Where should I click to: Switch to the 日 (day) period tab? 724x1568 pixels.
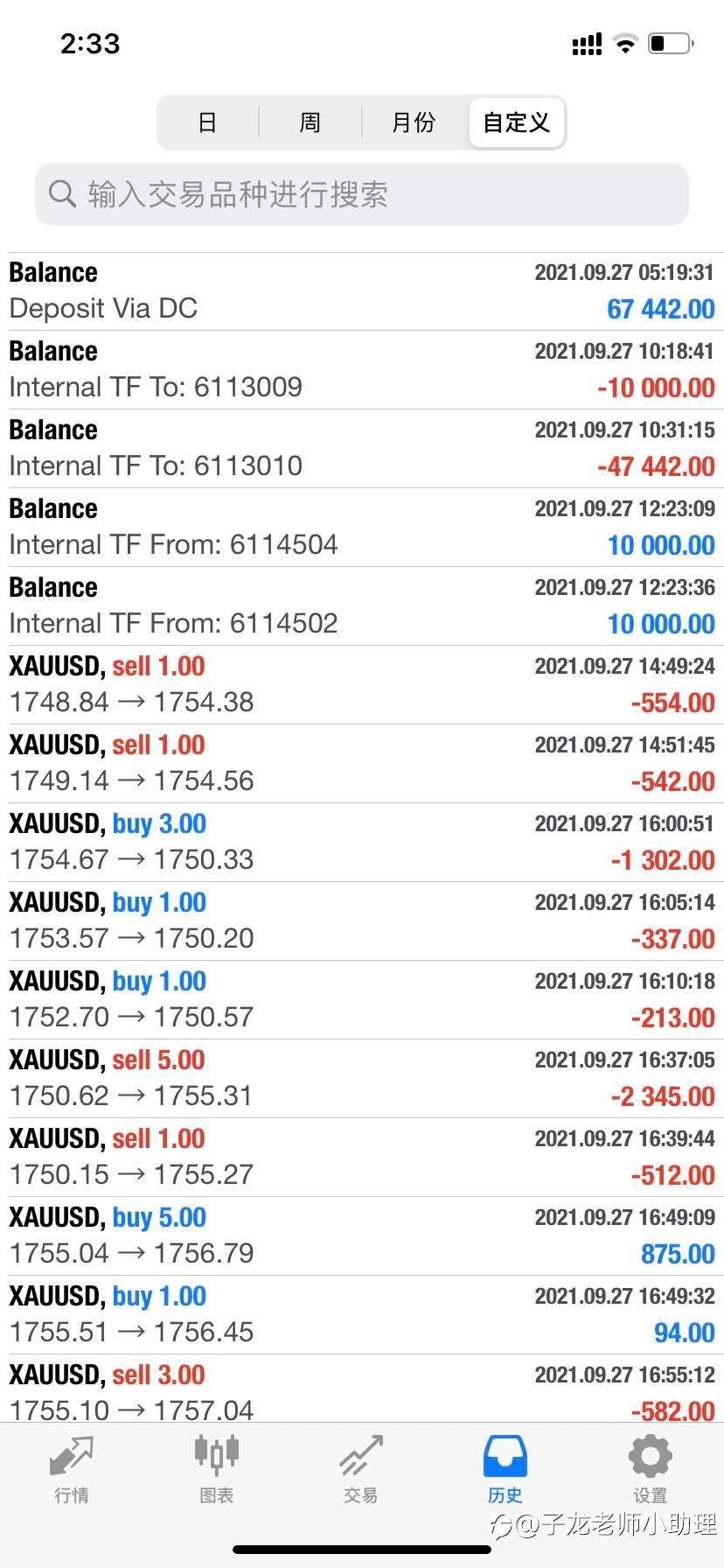click(208, 122)
